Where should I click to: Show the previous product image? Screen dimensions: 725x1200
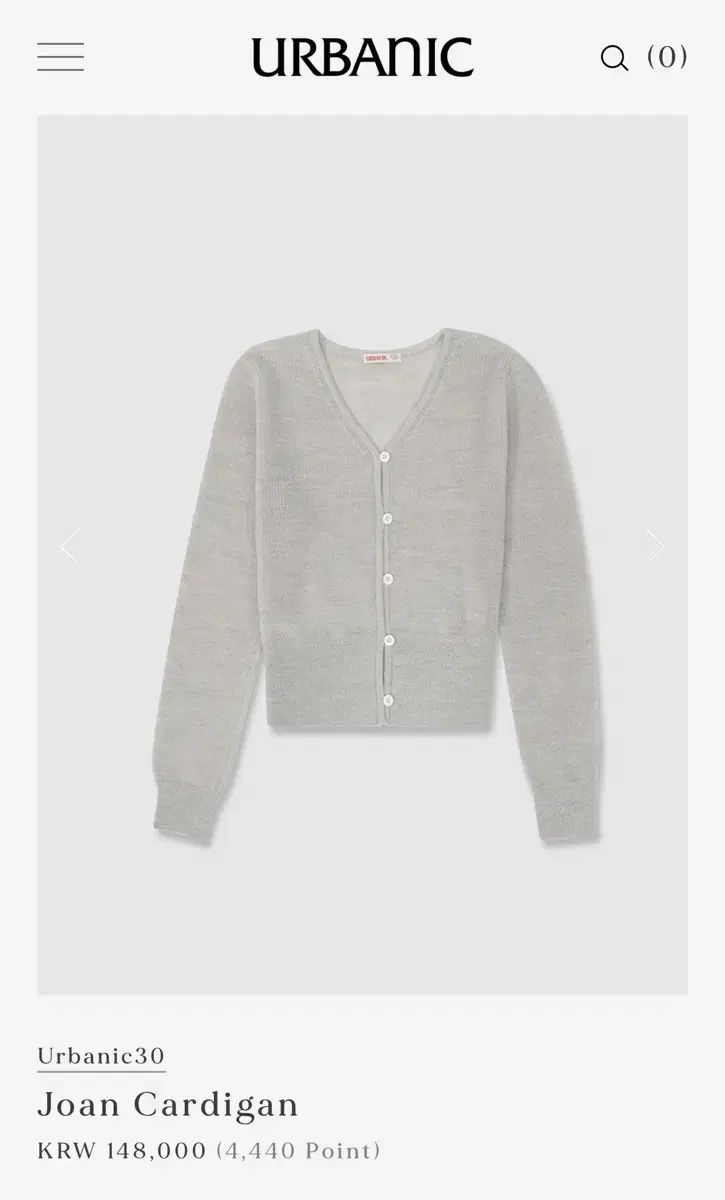(x=69, y=547)
